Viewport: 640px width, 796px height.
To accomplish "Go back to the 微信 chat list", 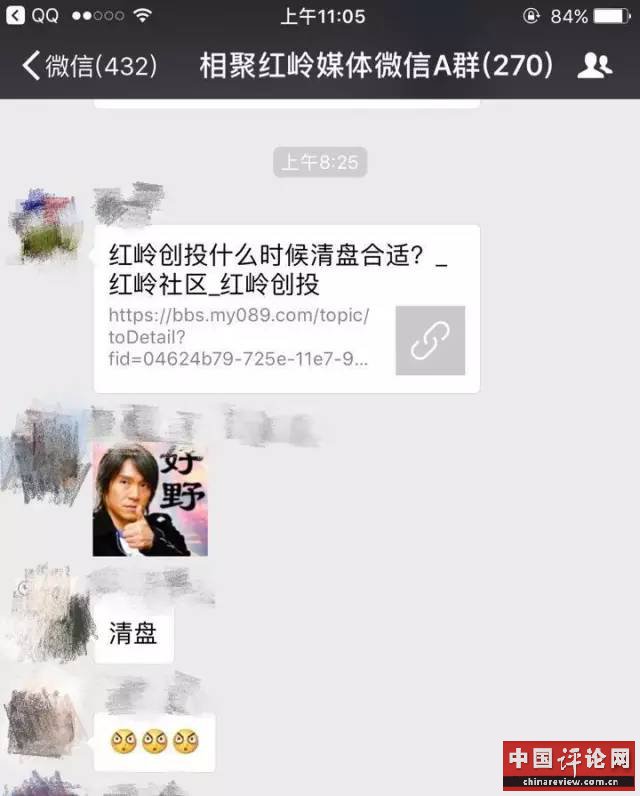I will click(x=88, y=66).
